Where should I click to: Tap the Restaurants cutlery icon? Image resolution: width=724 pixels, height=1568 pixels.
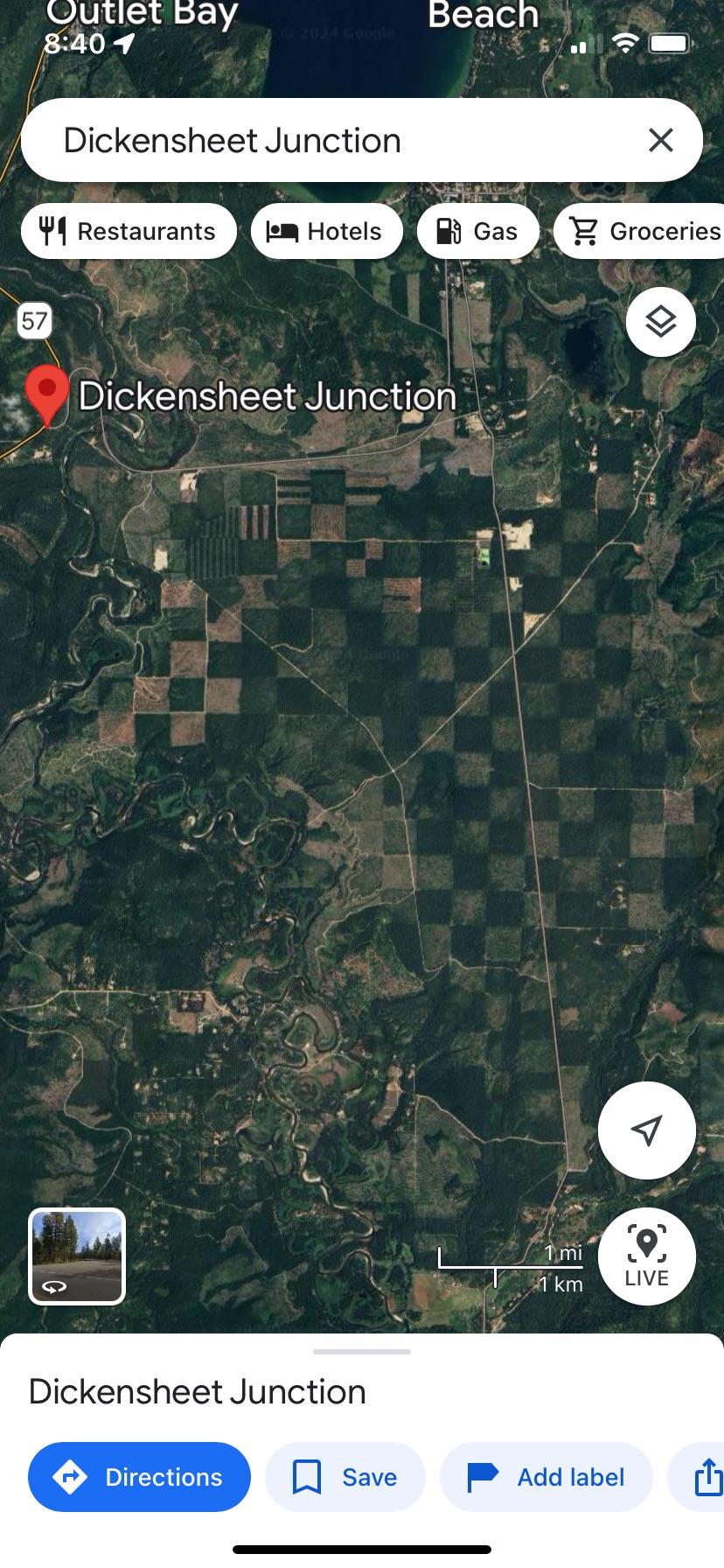coord(54,231)
